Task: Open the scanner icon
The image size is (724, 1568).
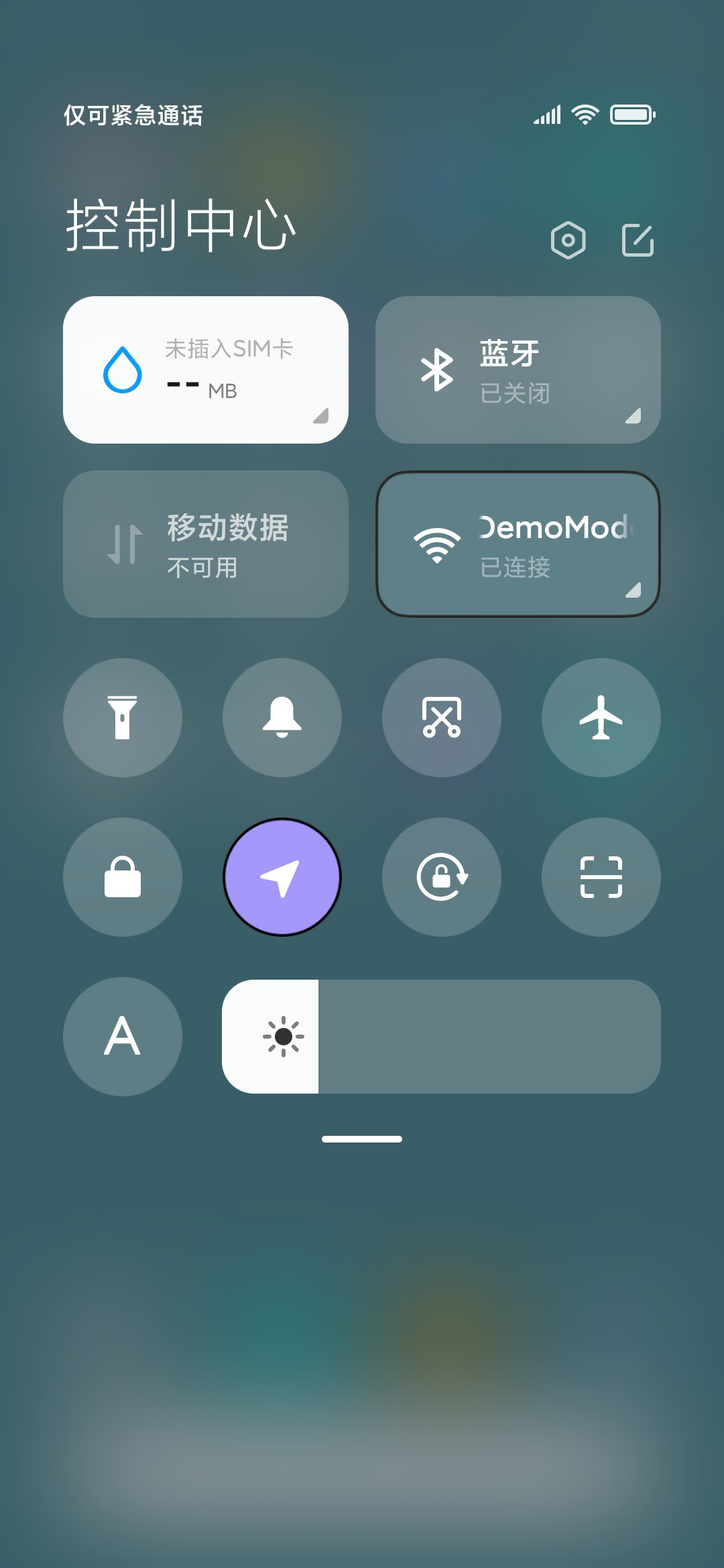Action: pyautogui.click(x=601, y=877)
